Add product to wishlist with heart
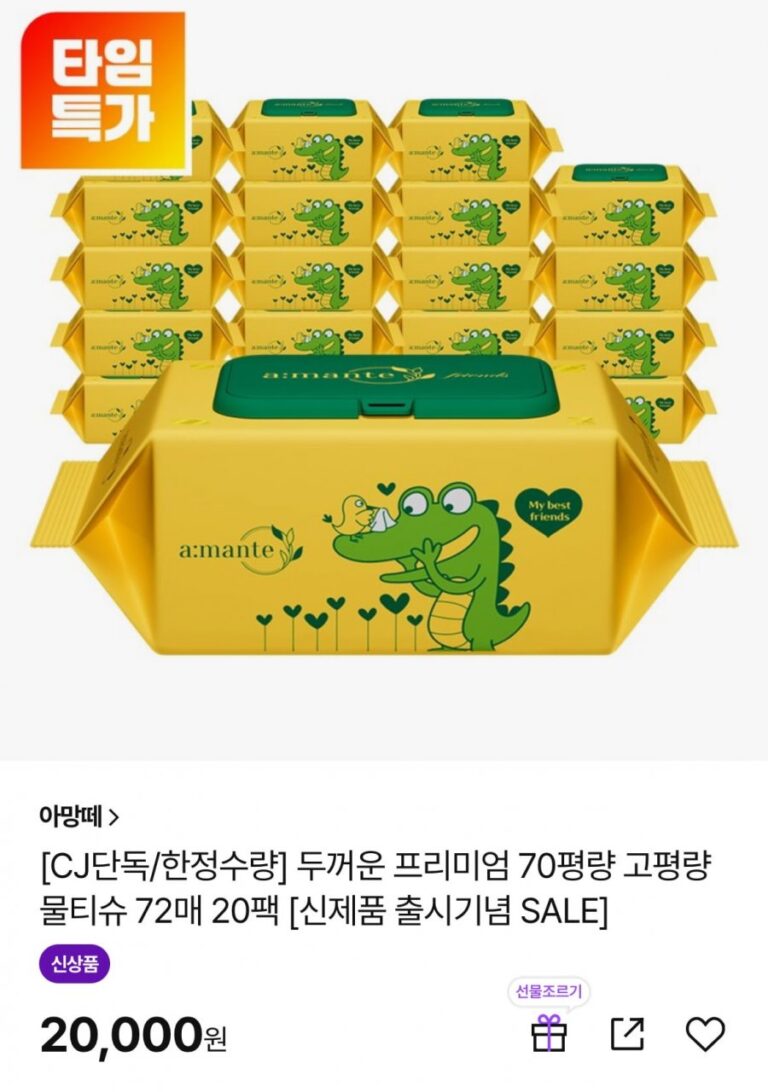The height and width of the screenshot is (1092, 768). (705, 1033)
